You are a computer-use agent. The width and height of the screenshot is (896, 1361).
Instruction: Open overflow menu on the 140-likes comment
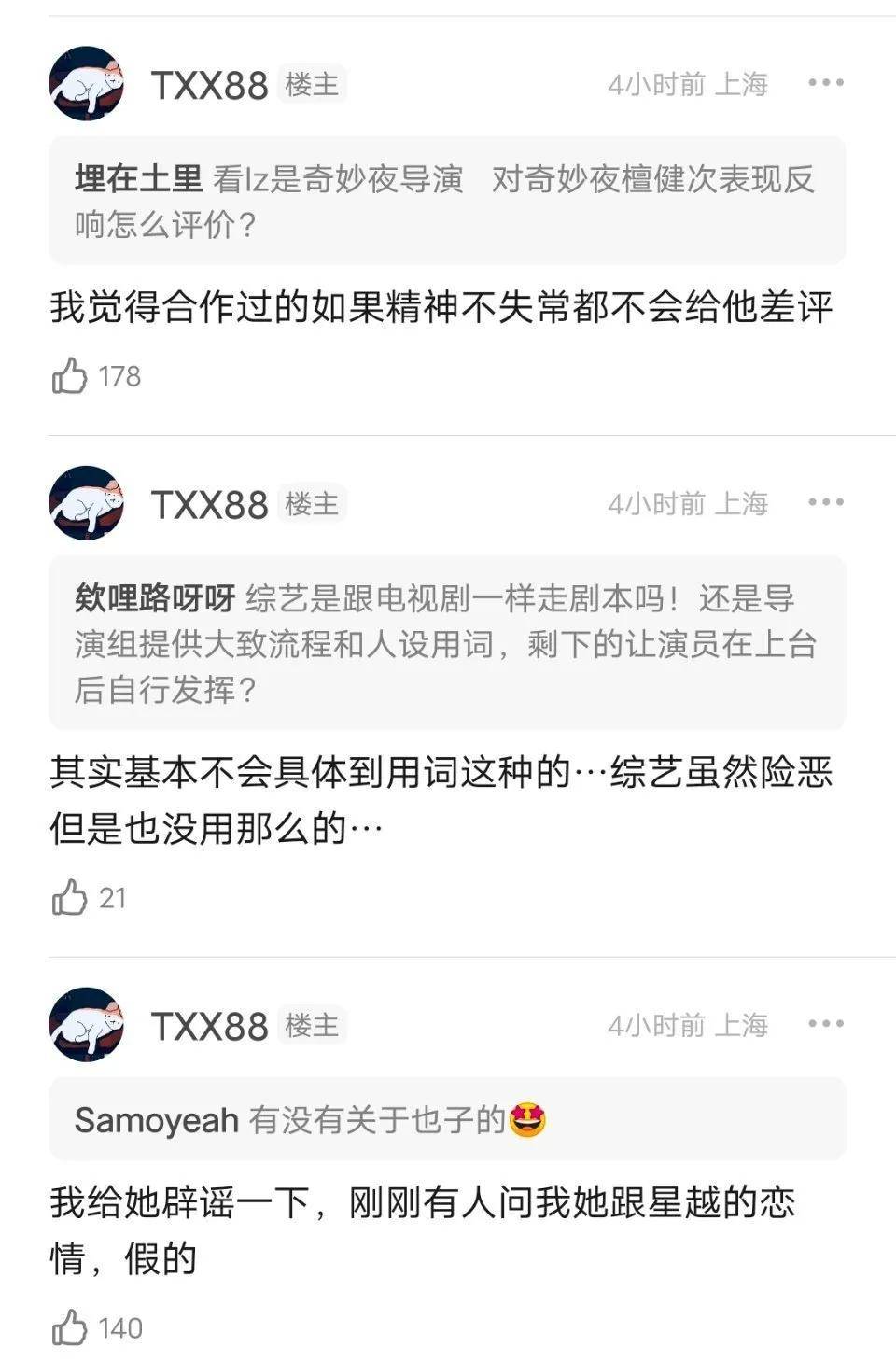826,1024
